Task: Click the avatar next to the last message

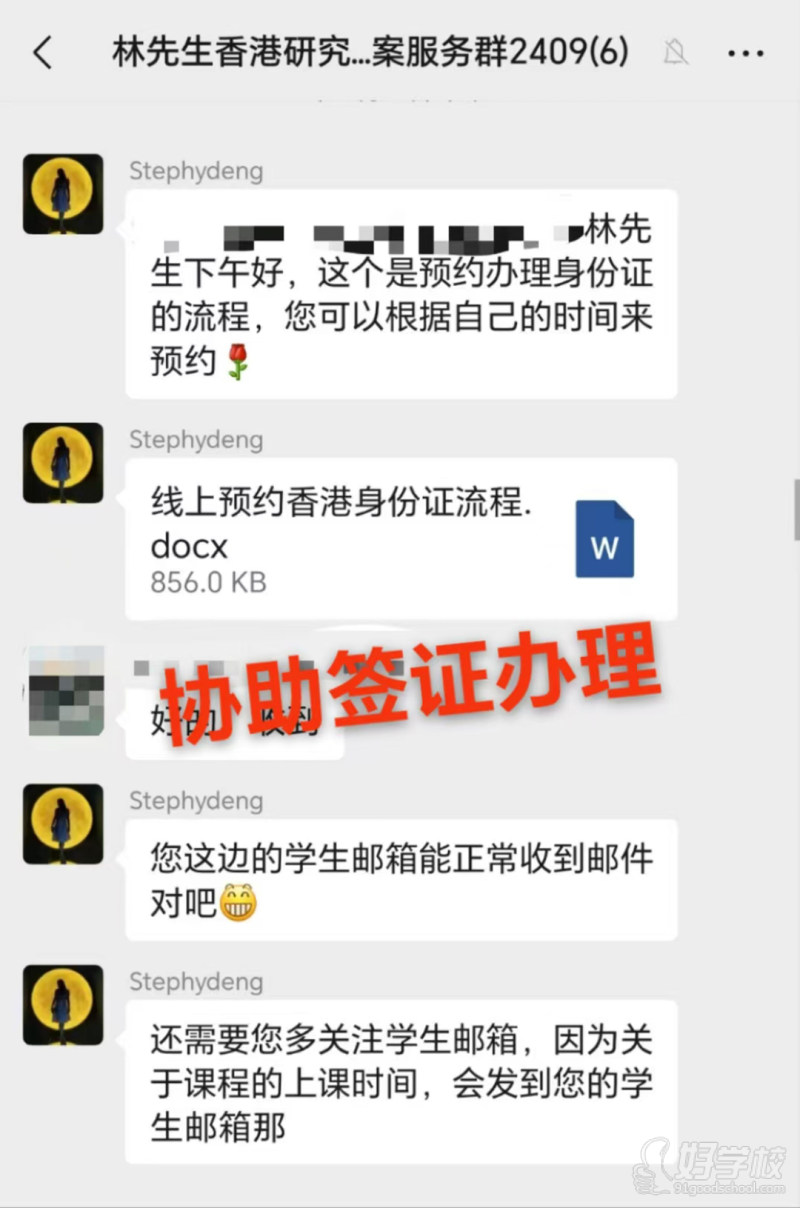Action: click(x=62, y=1005)
